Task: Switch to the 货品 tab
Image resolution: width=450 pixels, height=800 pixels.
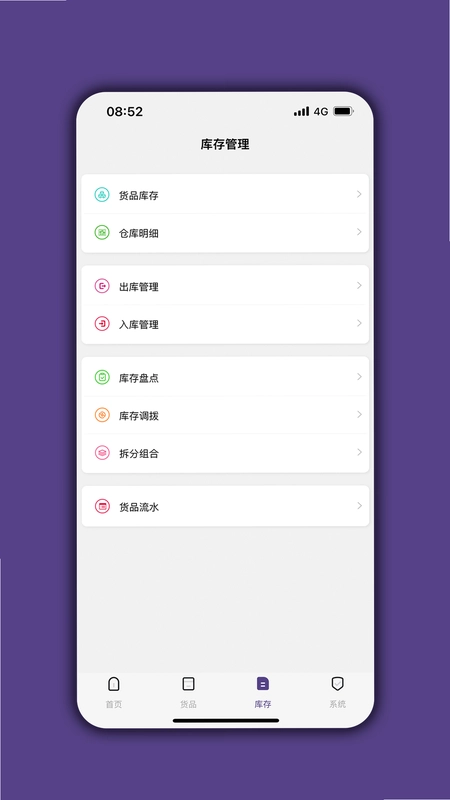Action: click(188, 692)
